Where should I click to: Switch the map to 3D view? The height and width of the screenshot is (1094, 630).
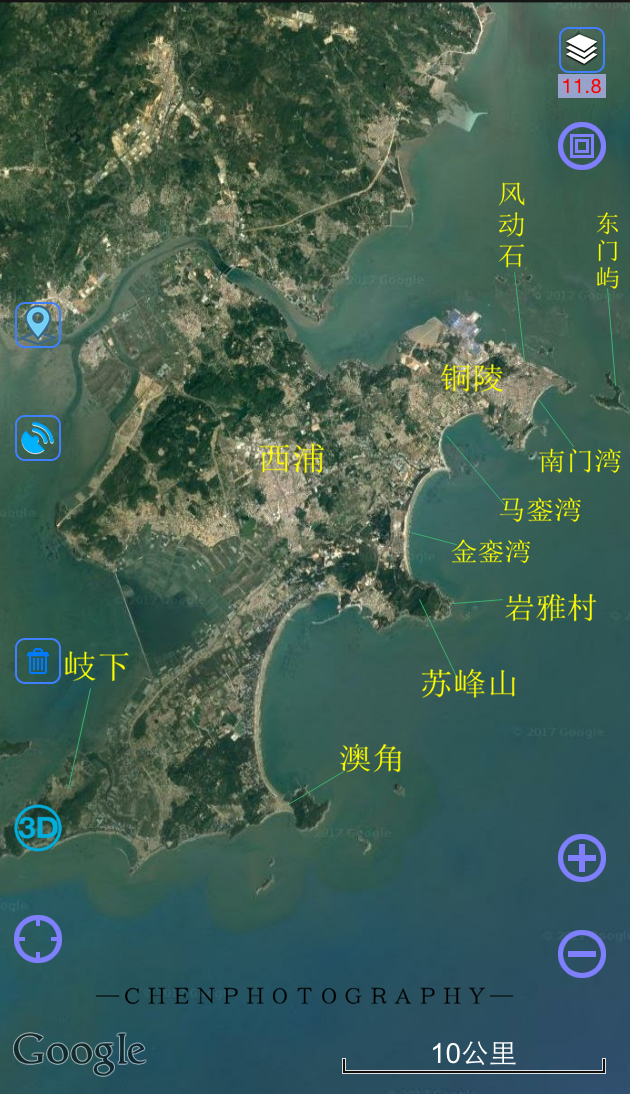tap(38, 827)
